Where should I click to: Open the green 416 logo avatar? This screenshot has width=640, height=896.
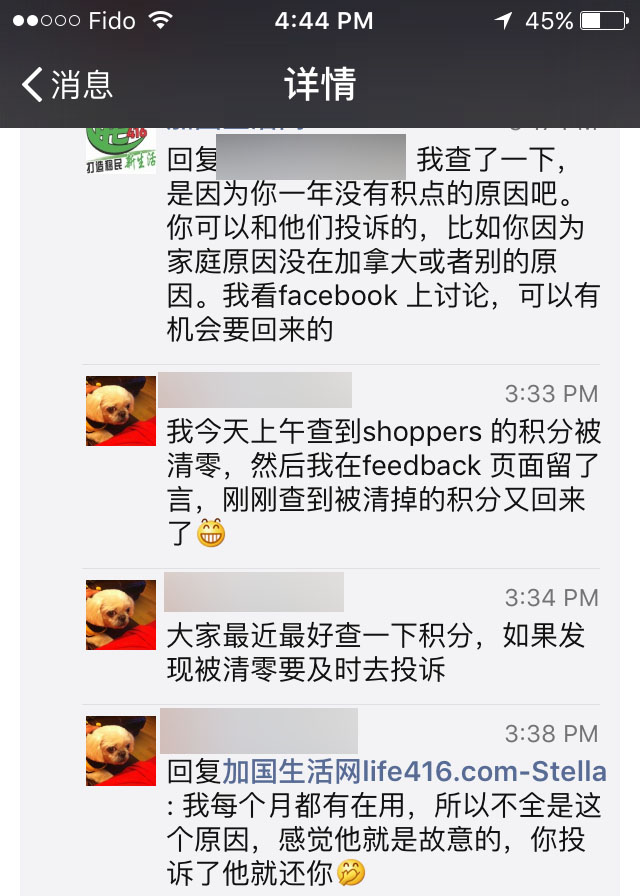pos(121,150)
